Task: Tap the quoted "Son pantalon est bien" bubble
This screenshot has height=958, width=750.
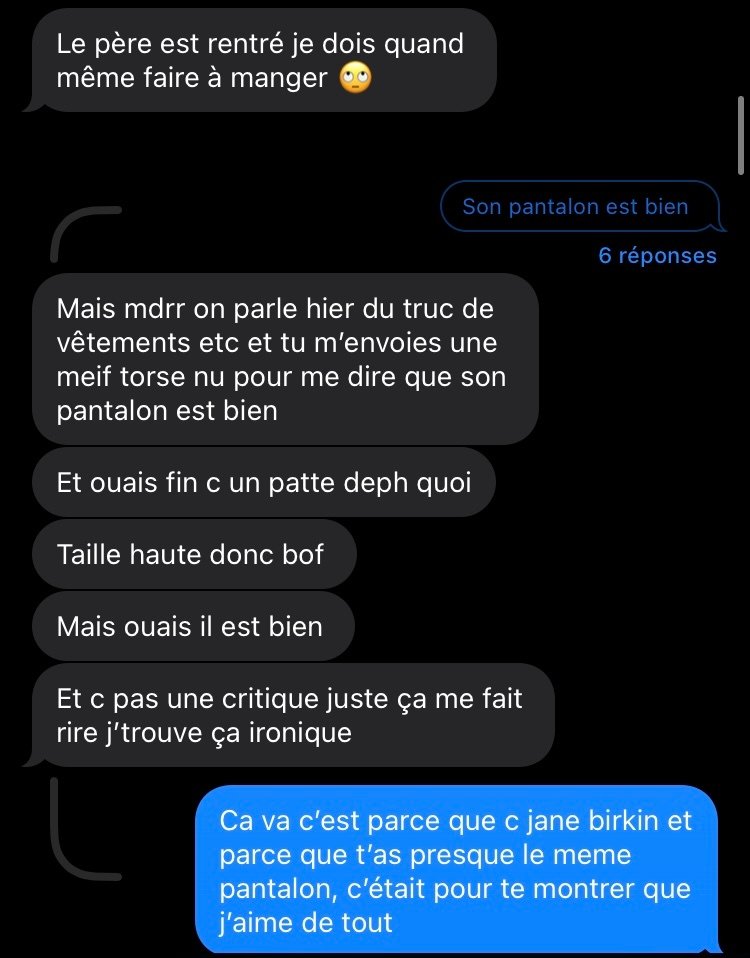Action: click(576, 207)
